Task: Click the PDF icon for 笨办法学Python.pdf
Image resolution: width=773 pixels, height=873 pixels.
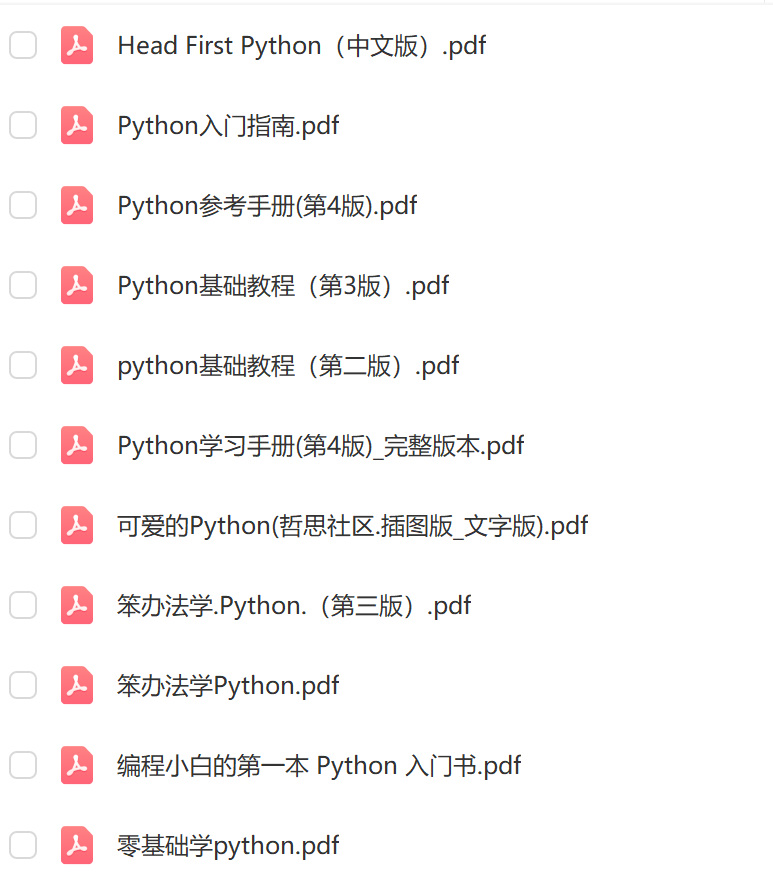Action: tap(77, 685)
